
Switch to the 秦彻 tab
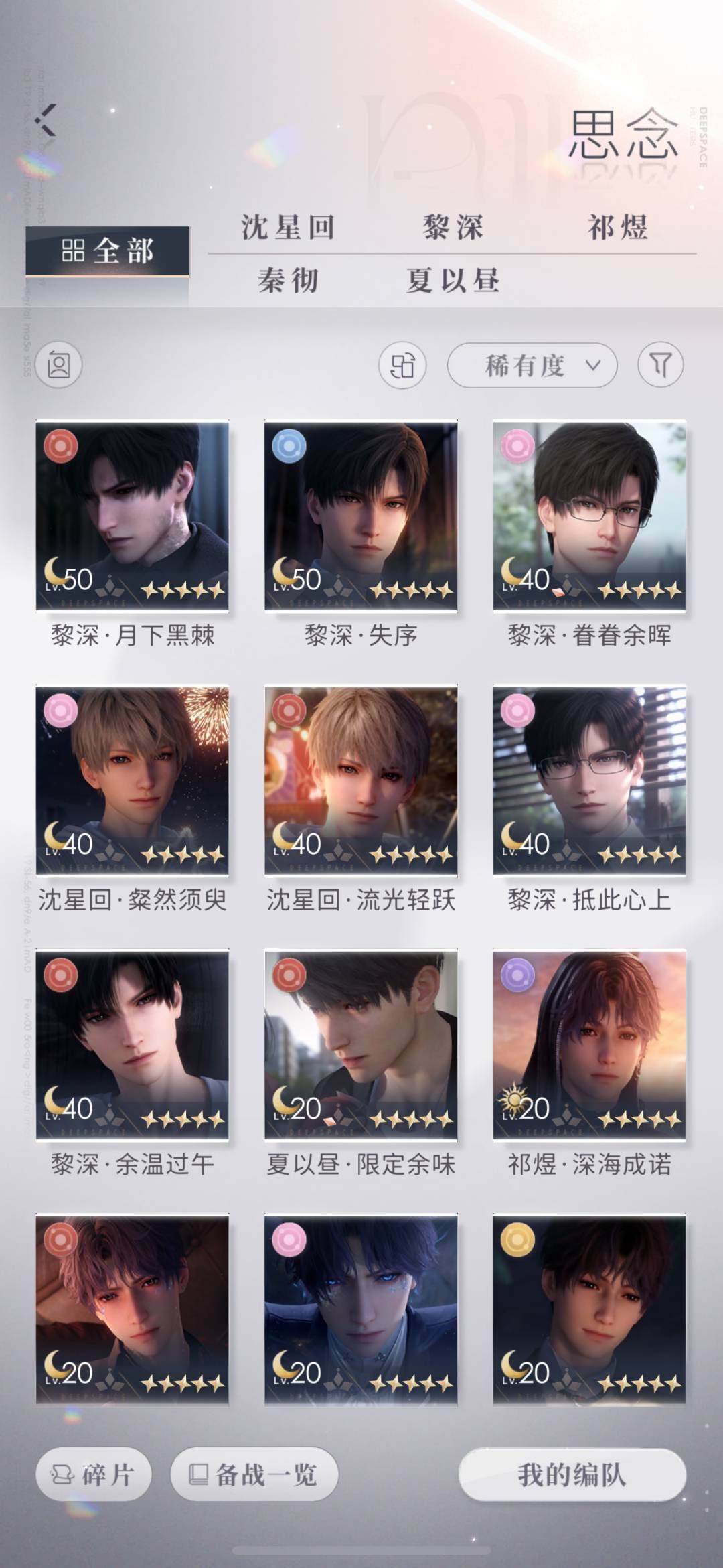tap(289, 280)
